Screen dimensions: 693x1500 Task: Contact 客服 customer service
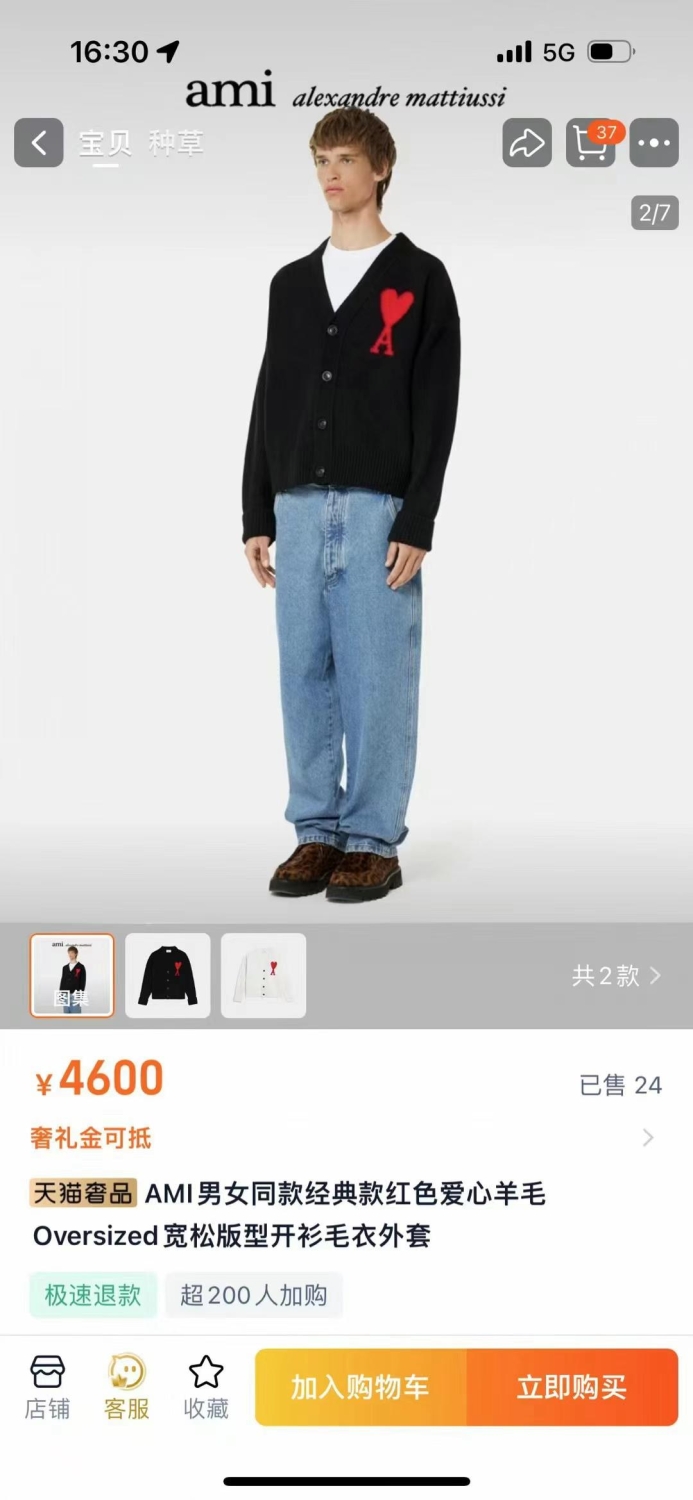click(x=127, y=1387)
